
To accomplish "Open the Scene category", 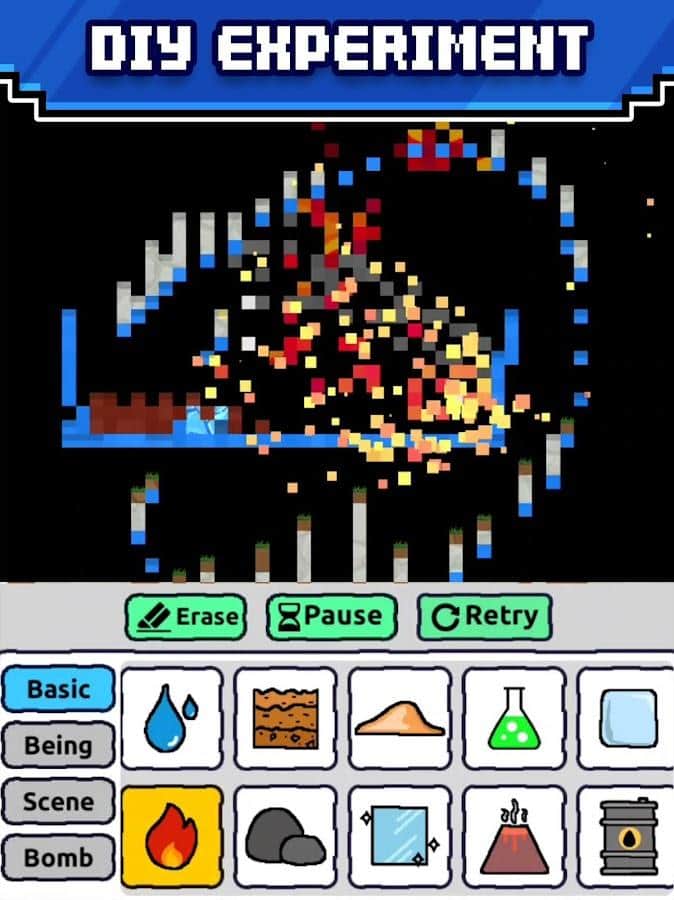I will point(58,802).
